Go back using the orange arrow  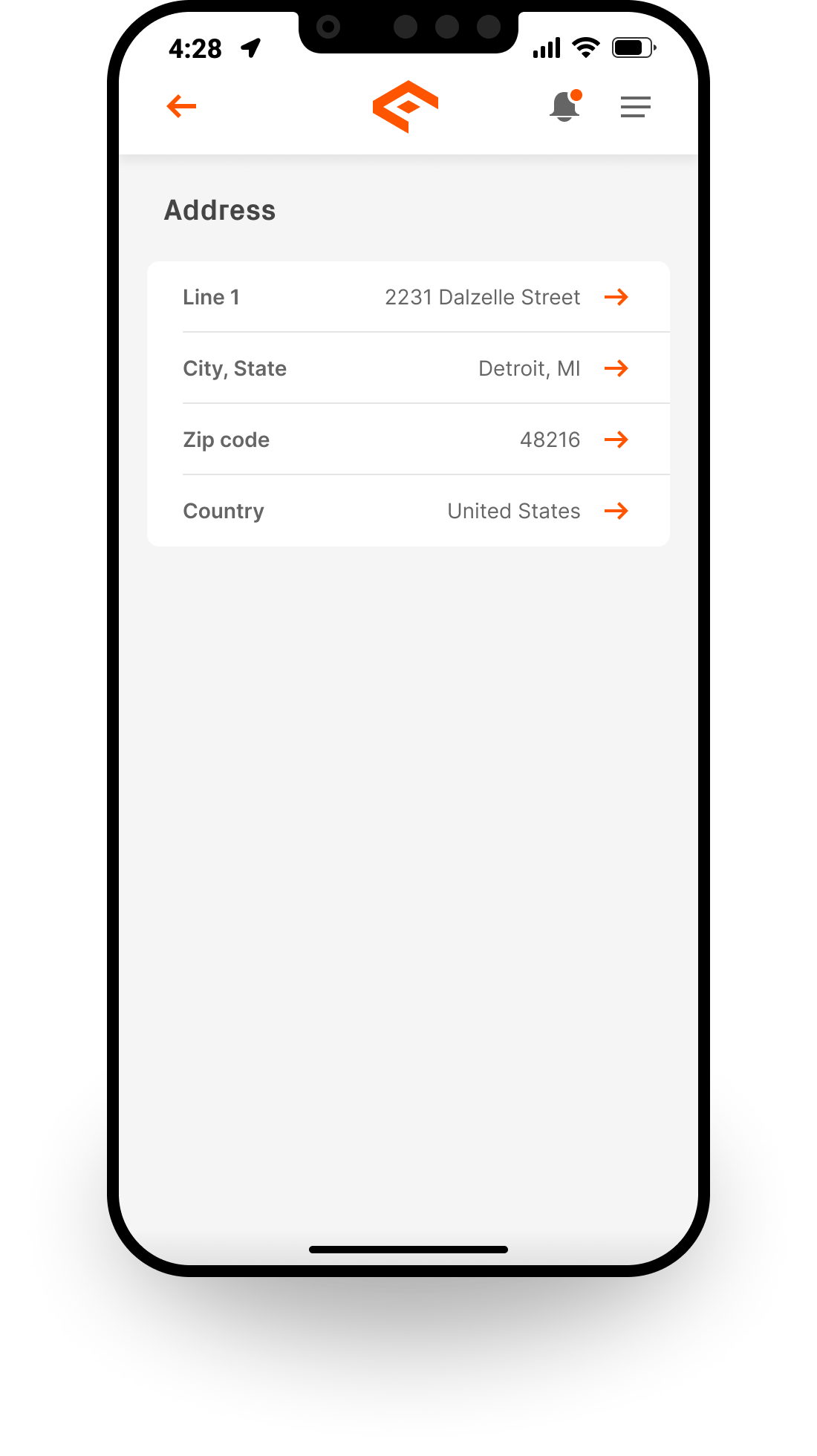181,106
